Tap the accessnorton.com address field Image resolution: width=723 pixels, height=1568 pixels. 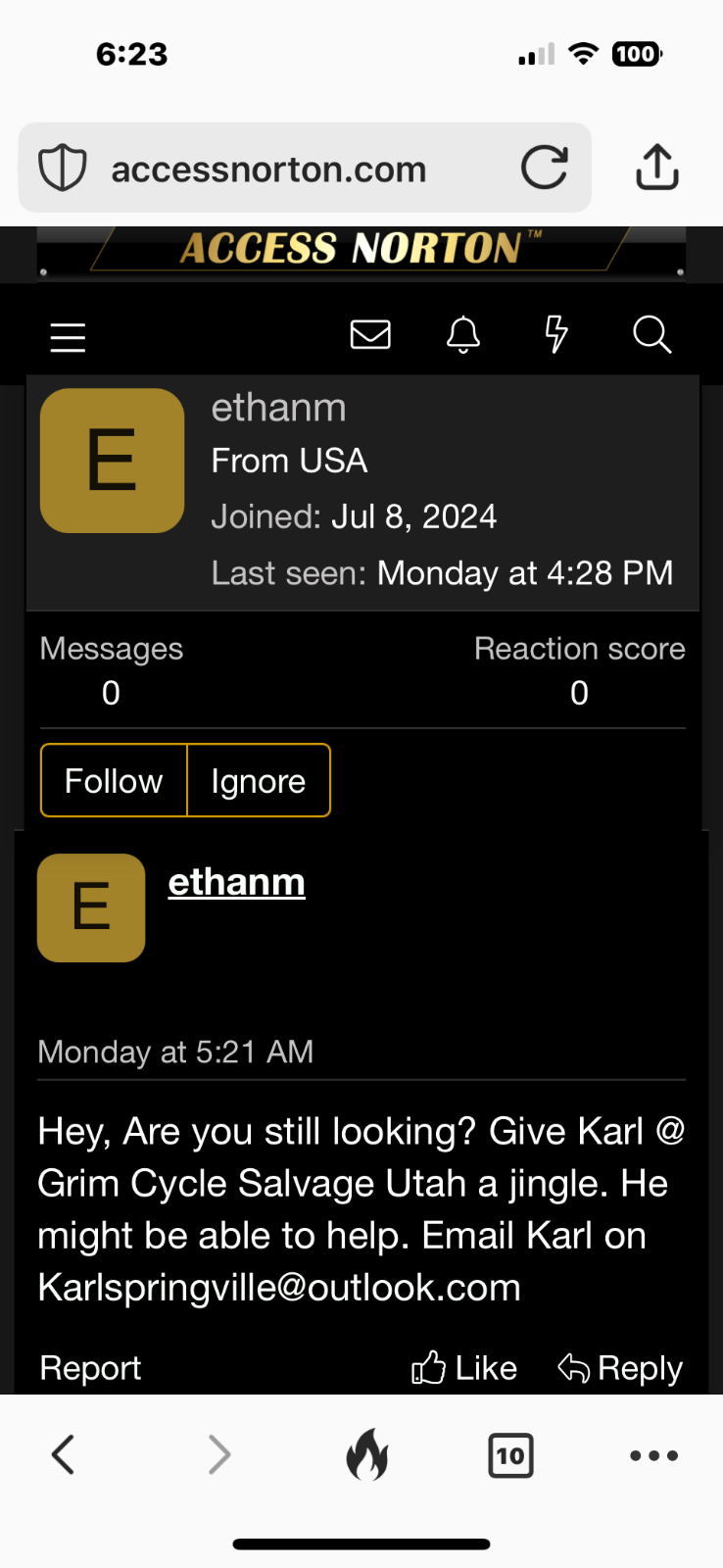coord(269,170)
